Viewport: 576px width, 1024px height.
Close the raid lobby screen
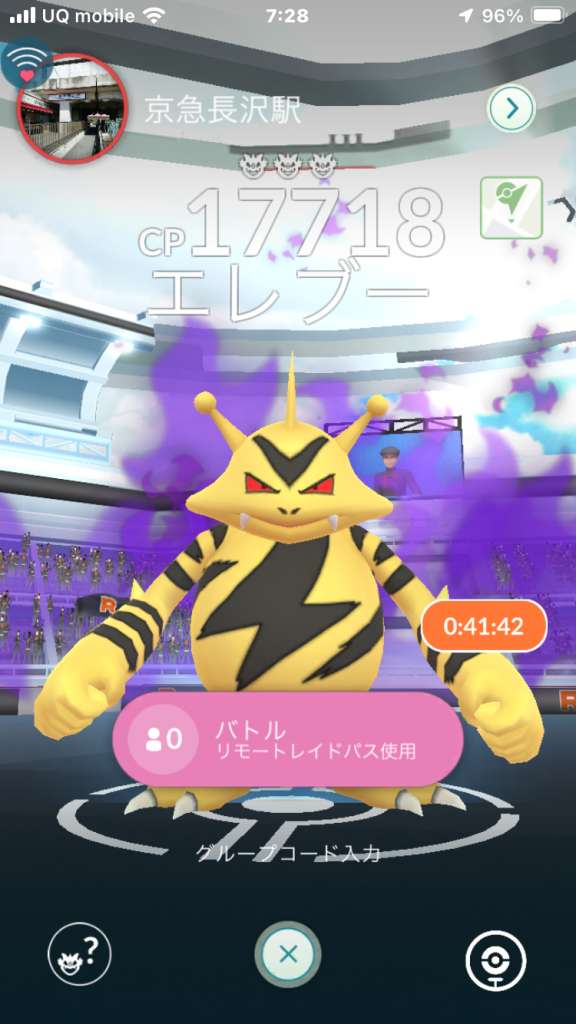click(288, 954)
